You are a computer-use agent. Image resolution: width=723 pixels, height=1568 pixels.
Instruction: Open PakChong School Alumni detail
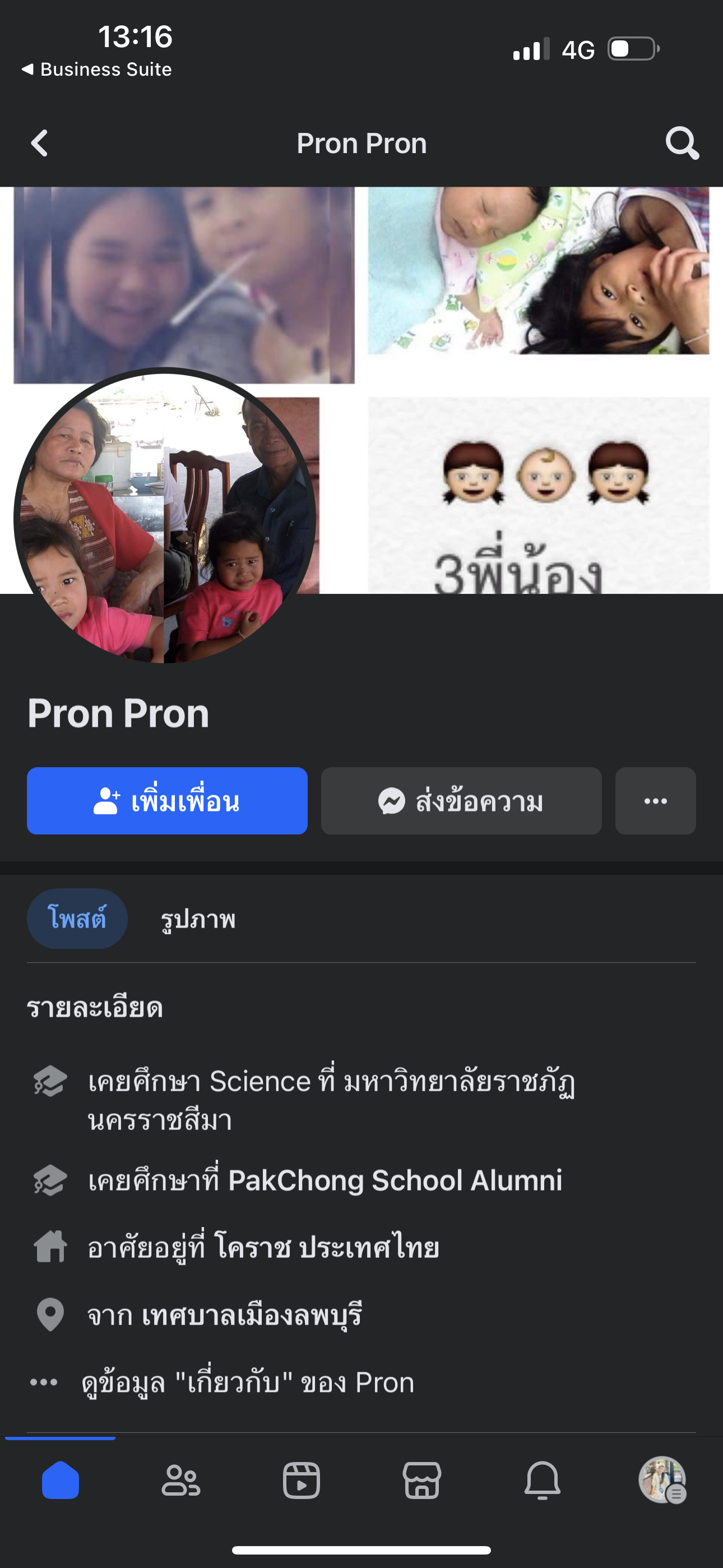click(x=395, y=1180)
